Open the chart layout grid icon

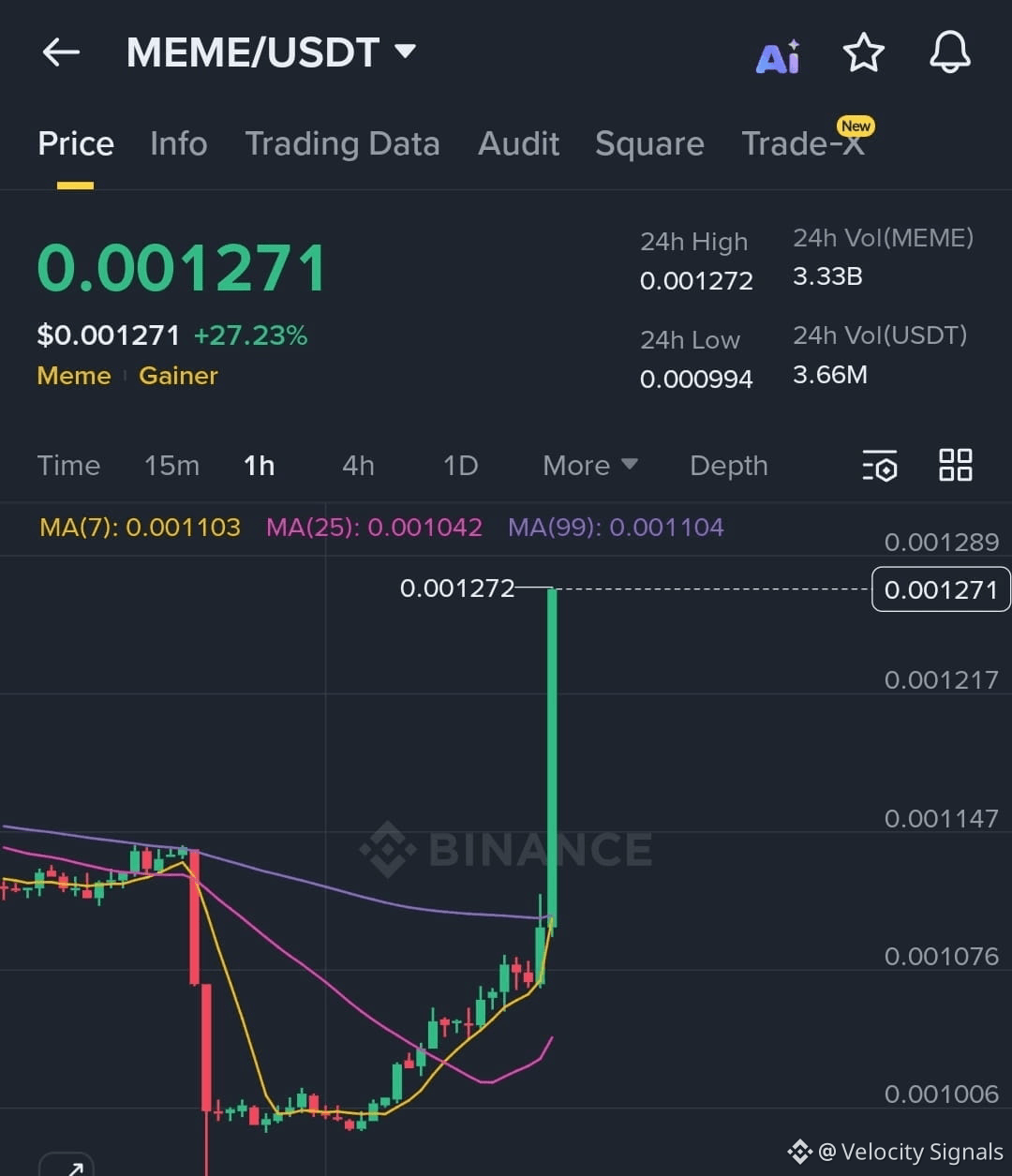pyautogui.click(x=955, y=465)
